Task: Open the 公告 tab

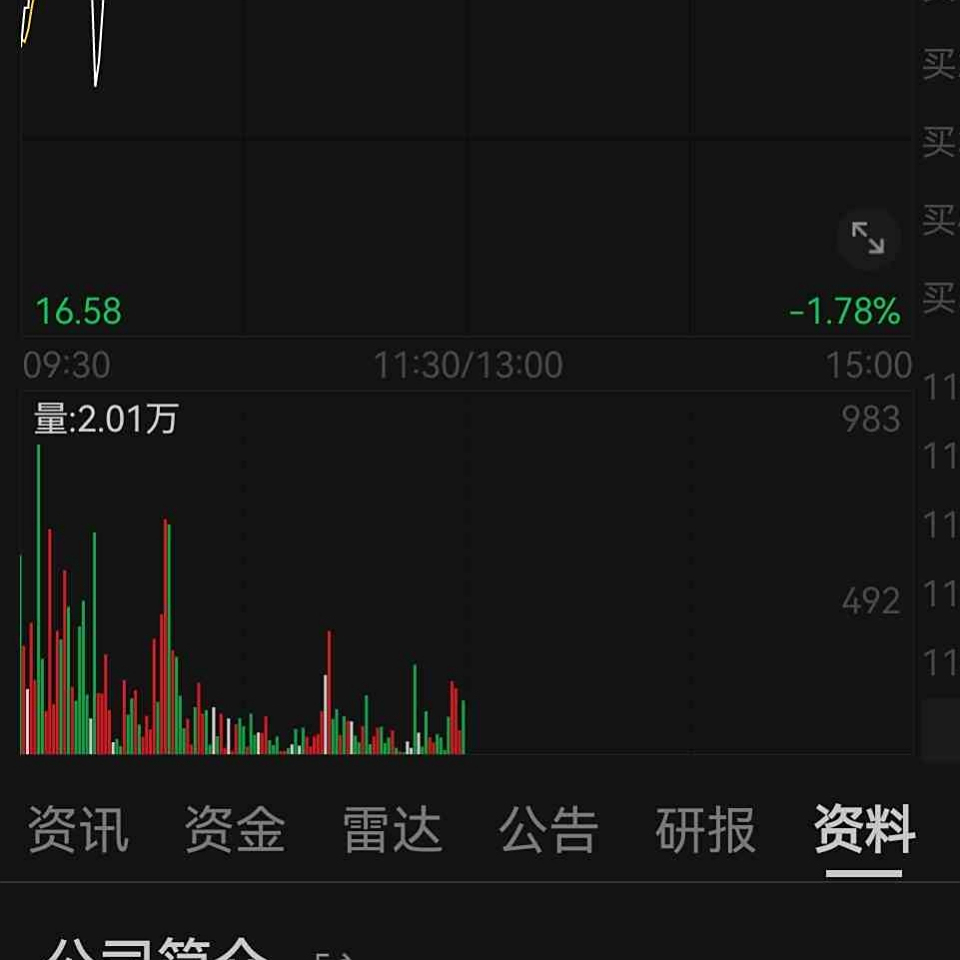Action: [549, 830]
